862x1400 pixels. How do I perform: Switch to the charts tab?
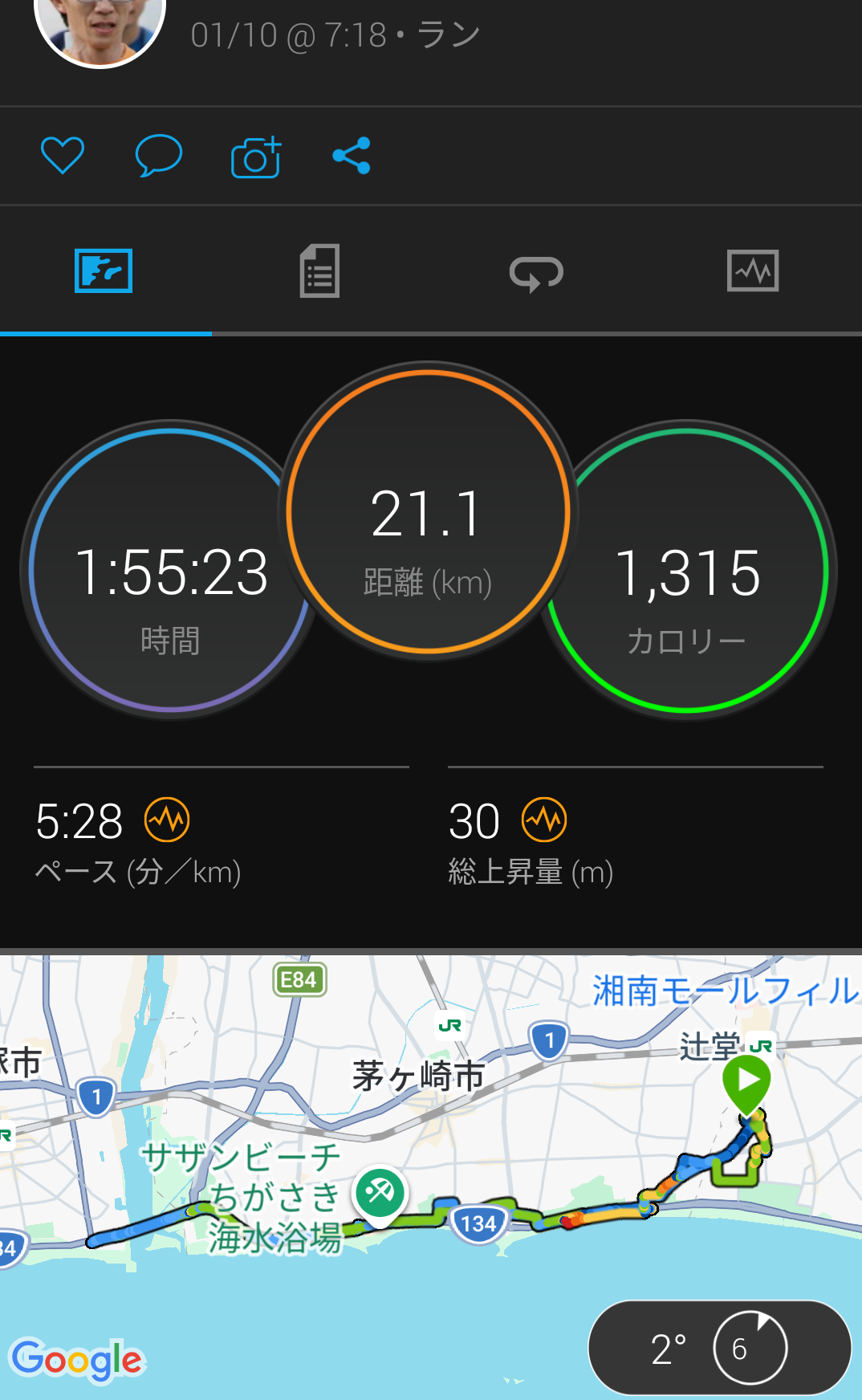[x=752, y=271]
